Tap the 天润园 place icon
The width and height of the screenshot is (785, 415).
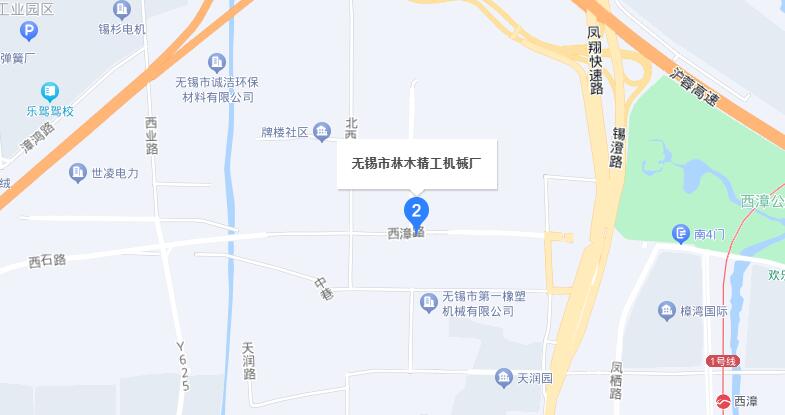tap(503, 377)
